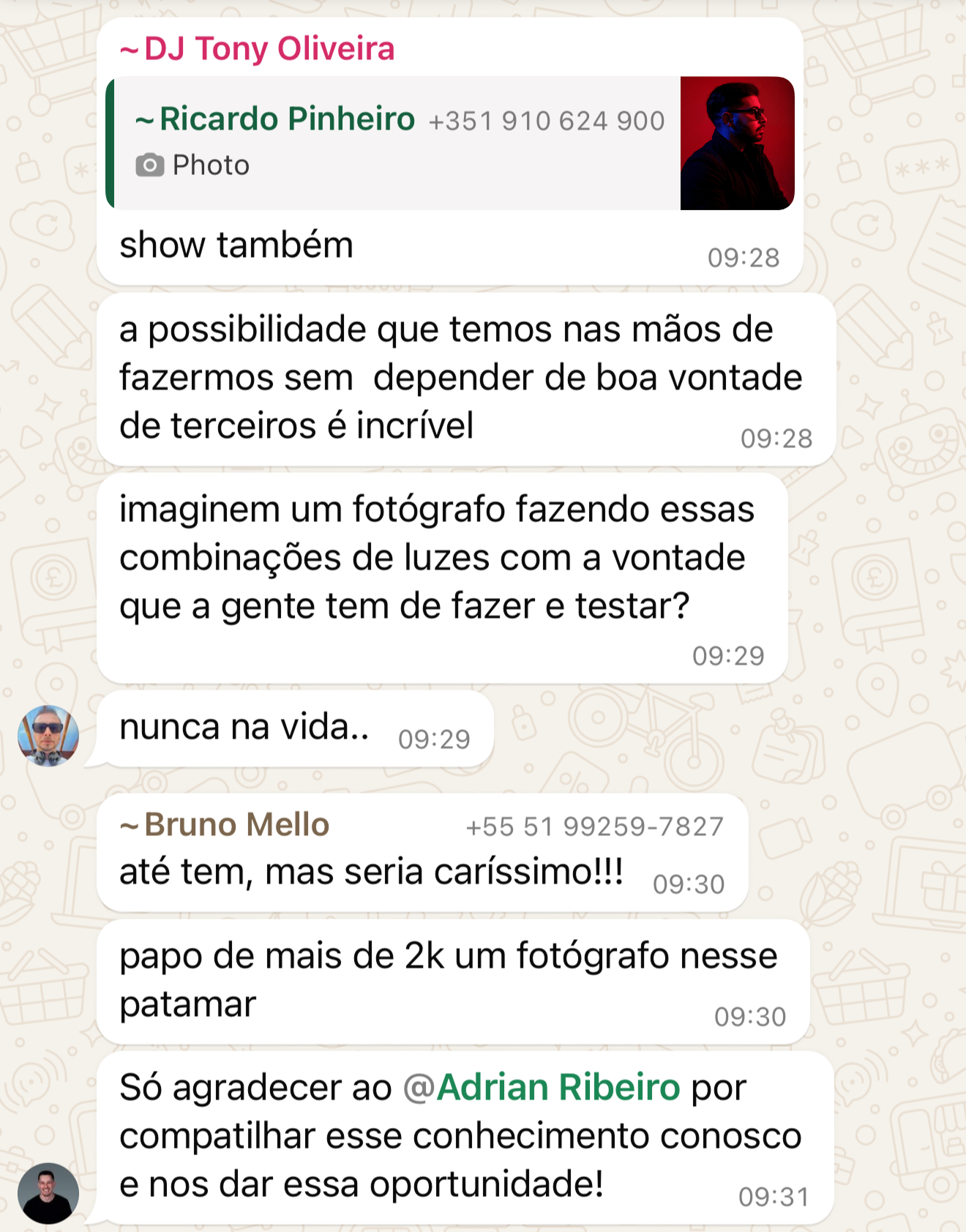
Task: Open the @Adrian Ribeiro mention
Action: click(x=542, y=1087)
